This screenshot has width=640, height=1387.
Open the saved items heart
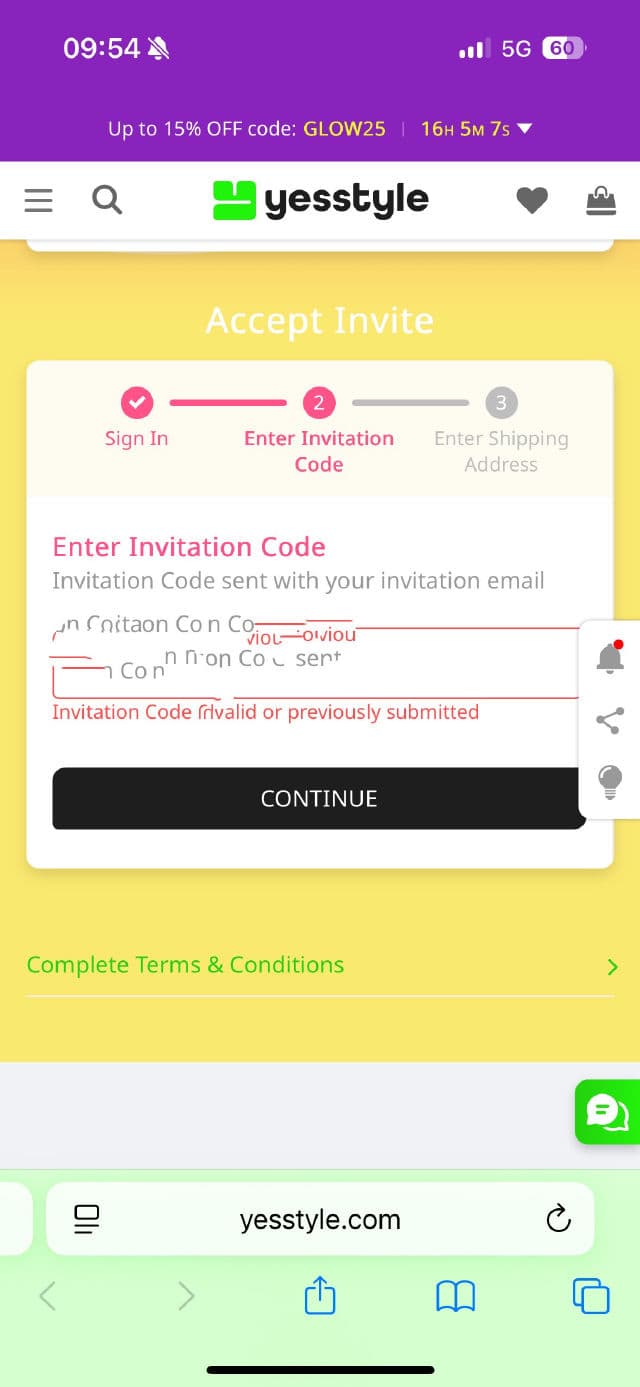pyautogui.click(x=531, y=201)
